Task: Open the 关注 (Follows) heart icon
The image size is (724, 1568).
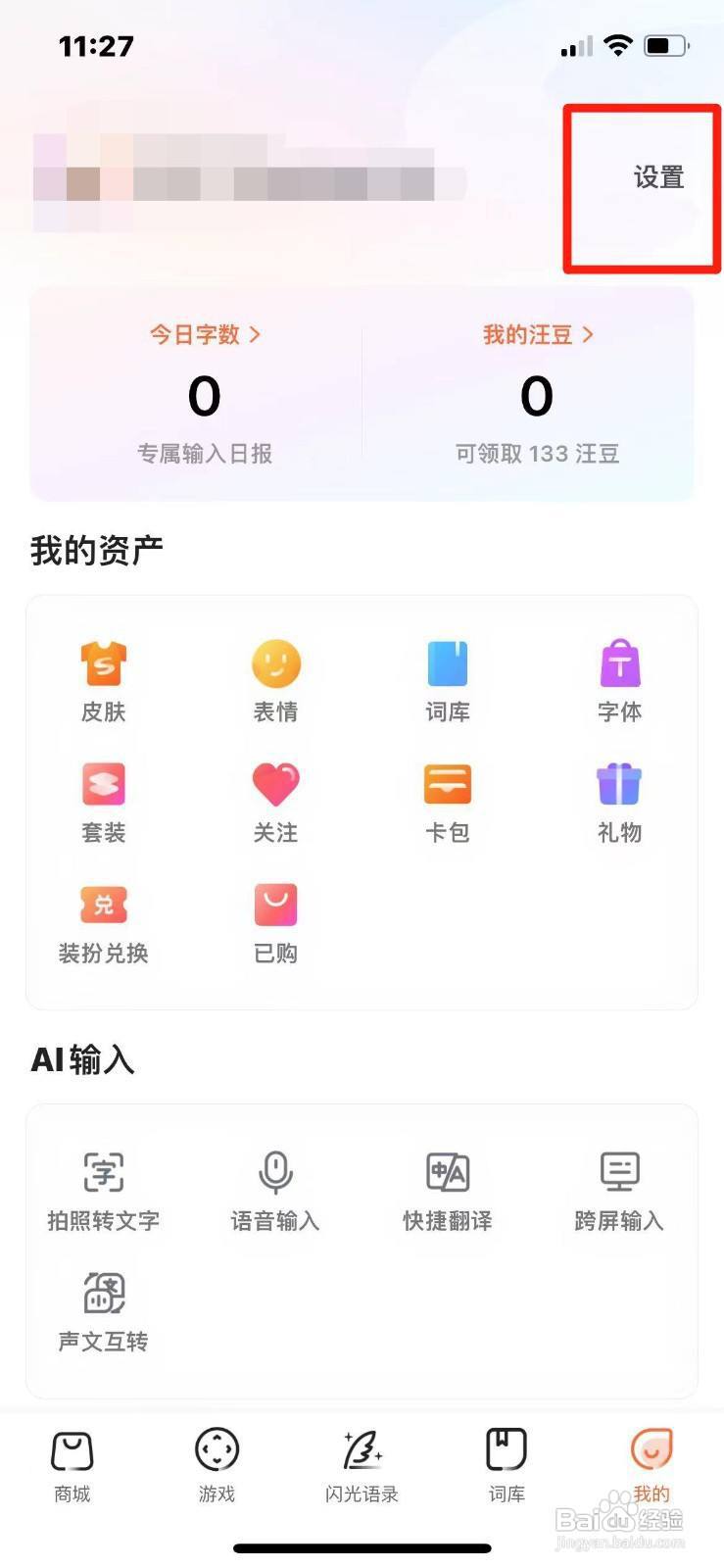Action: tap(274, 798)
